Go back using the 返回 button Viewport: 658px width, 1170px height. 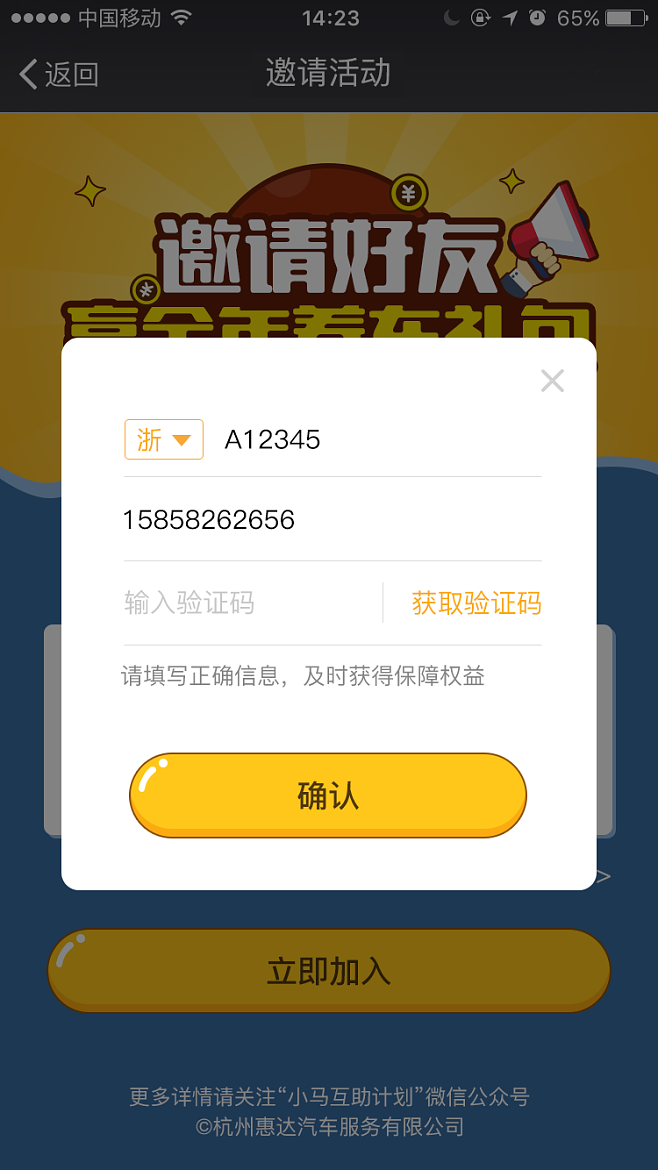click(x=58, y=74)
